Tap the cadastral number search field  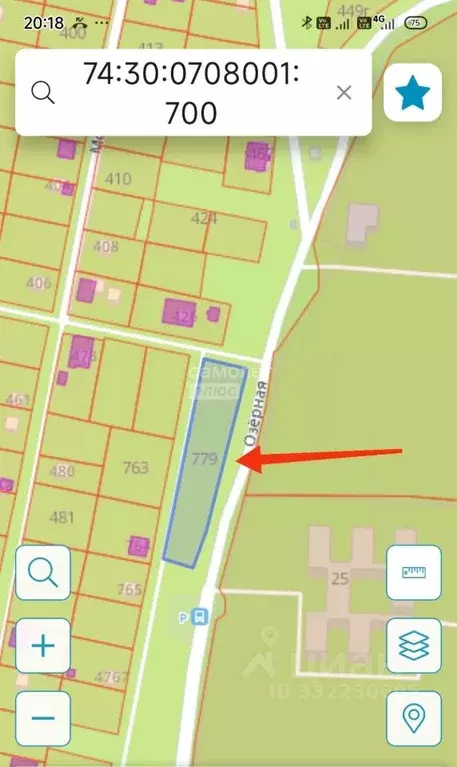click(x=191, y=92)
